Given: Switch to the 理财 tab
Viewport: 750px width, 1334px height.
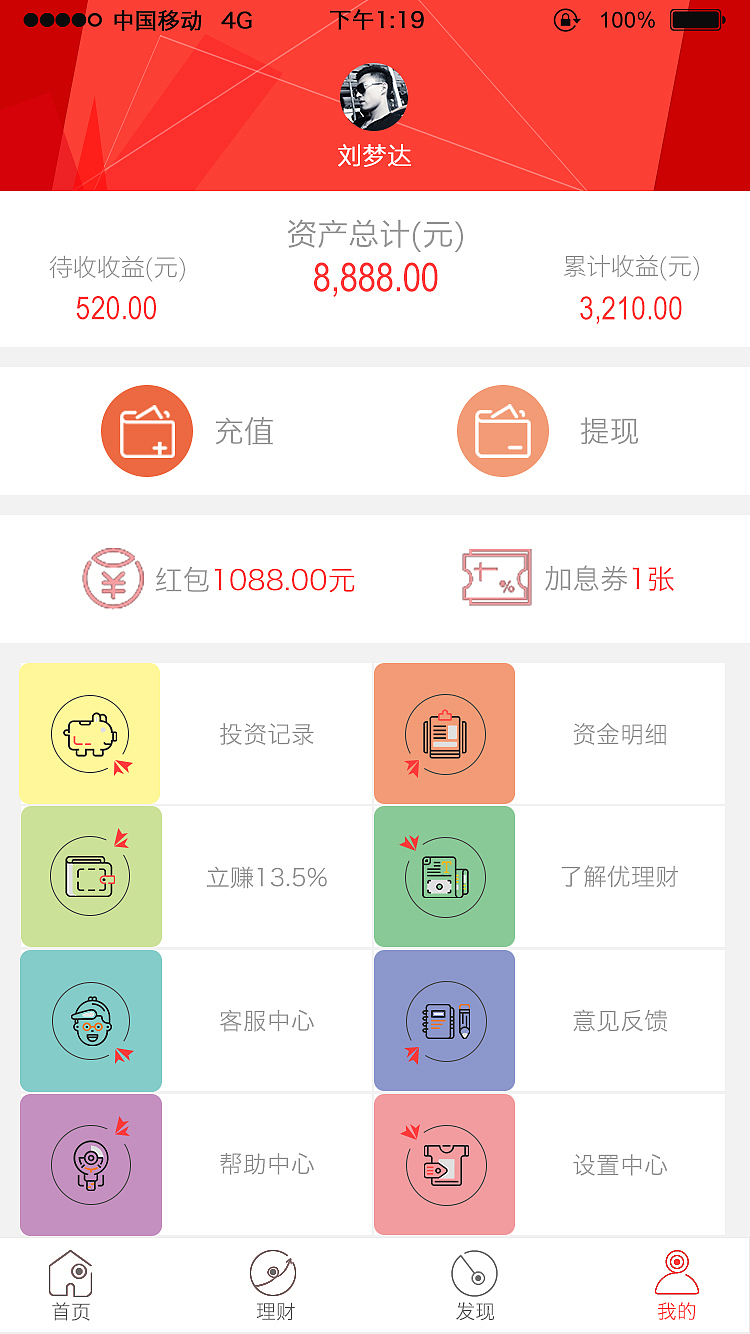Looking at the screenshot, I should (274, 1283).
